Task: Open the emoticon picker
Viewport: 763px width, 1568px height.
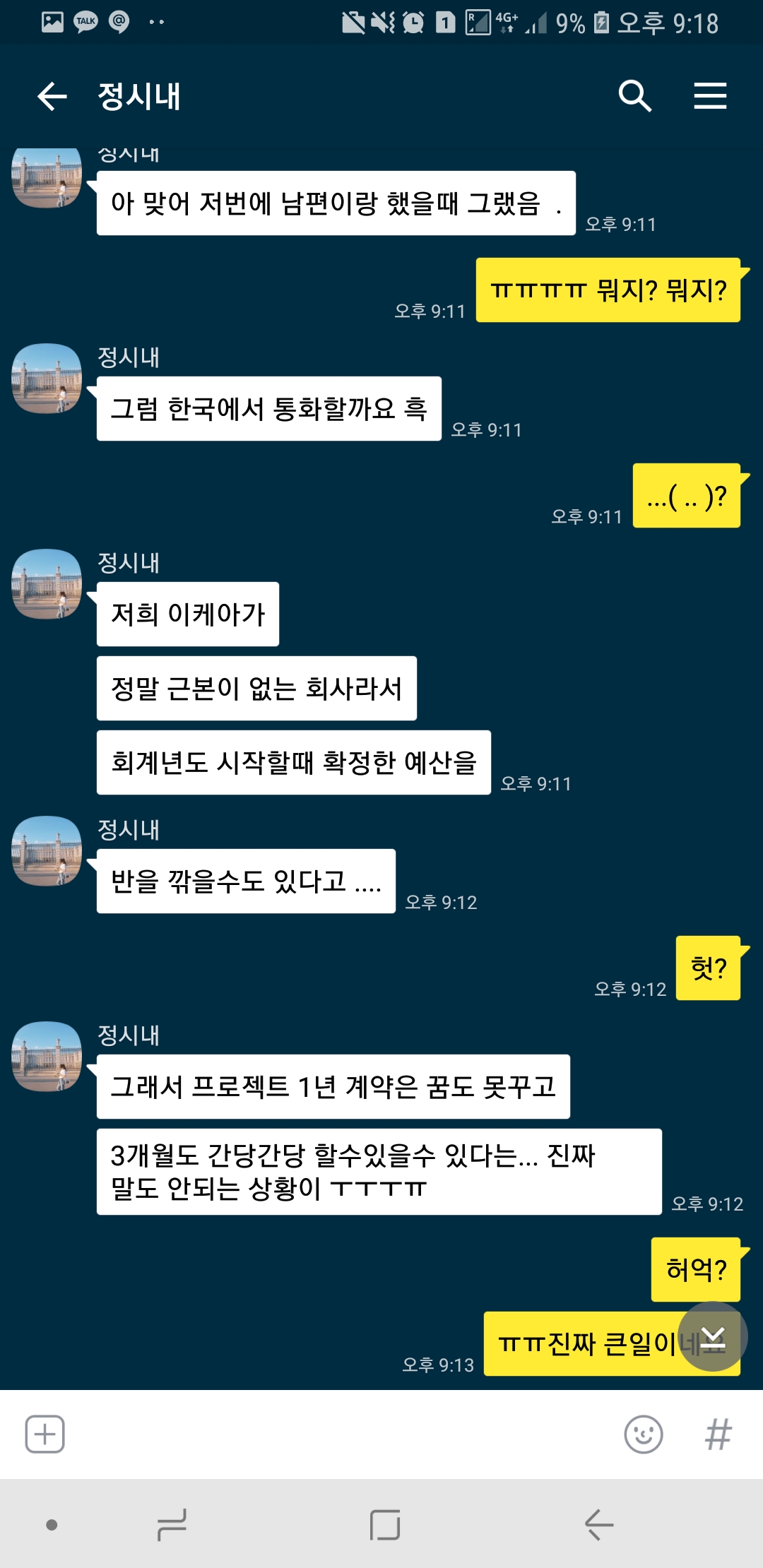Action: [644, 1434]
